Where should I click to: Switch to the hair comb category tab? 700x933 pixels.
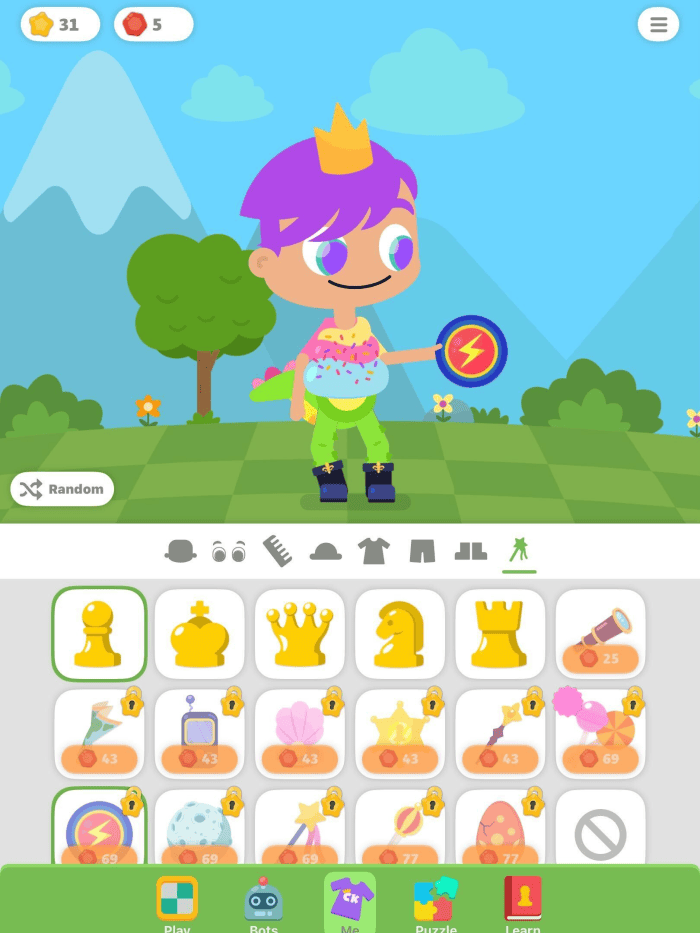coord(276,551)
